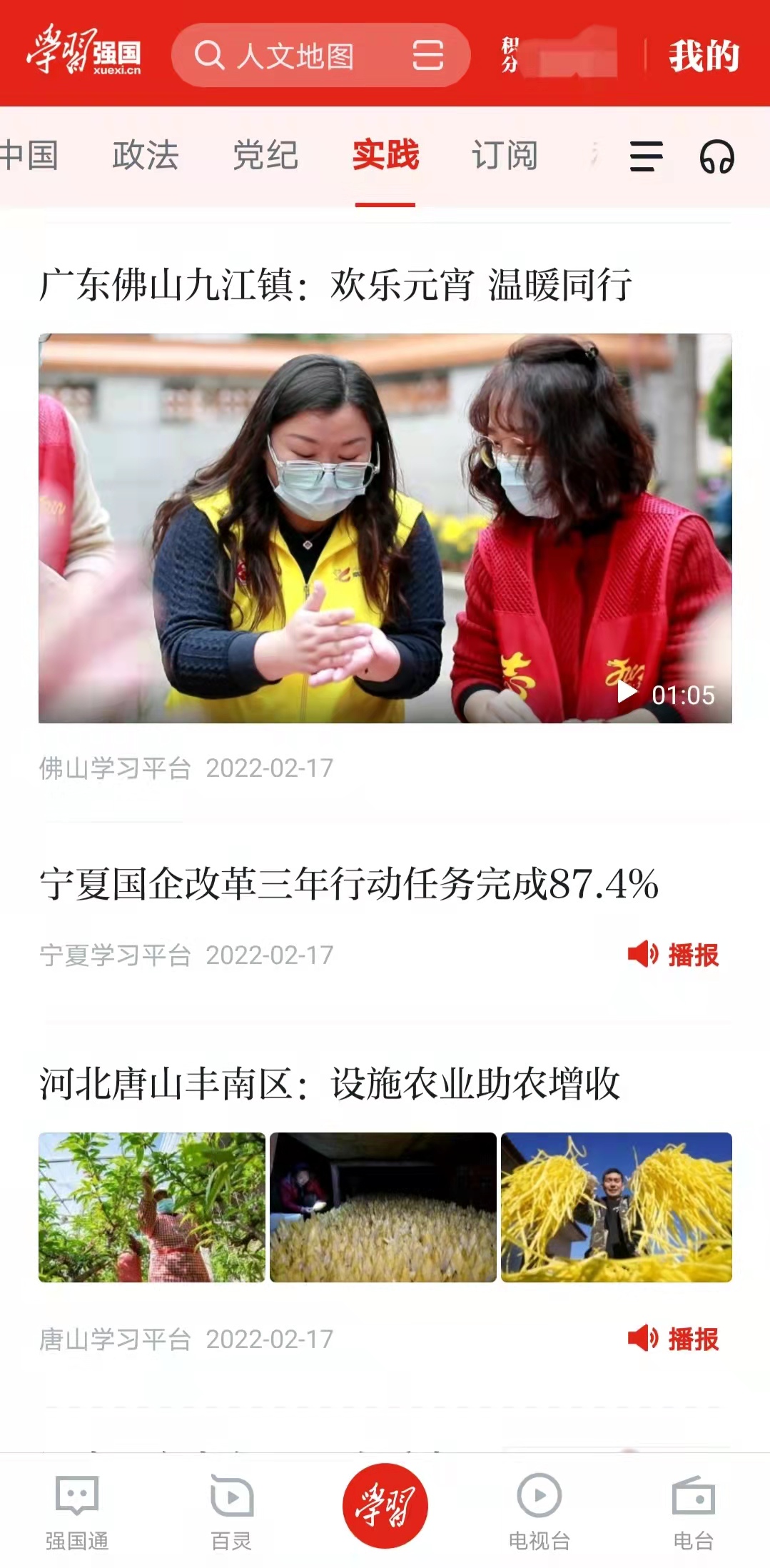This screenshot has height=1568, width=770.
Task: Open the 人文地图 search box
Action: coord(293,56)
